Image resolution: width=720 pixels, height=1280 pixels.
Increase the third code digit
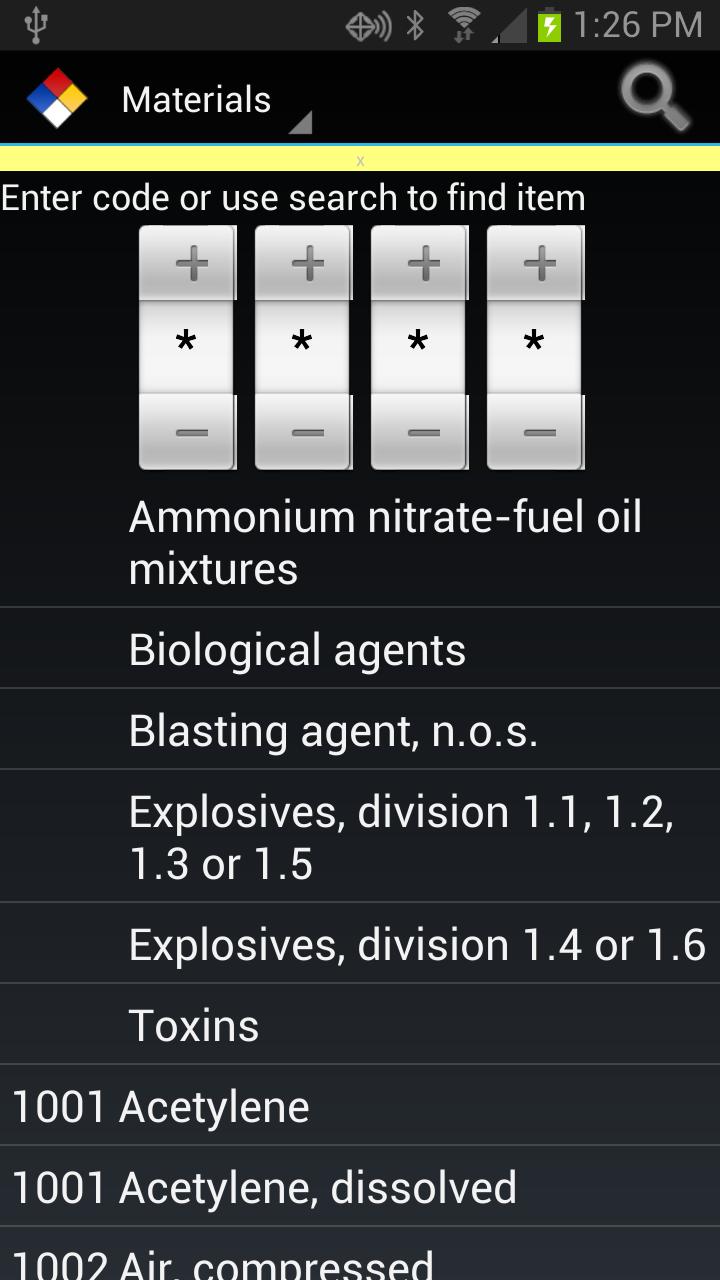(x=420, y=263)
